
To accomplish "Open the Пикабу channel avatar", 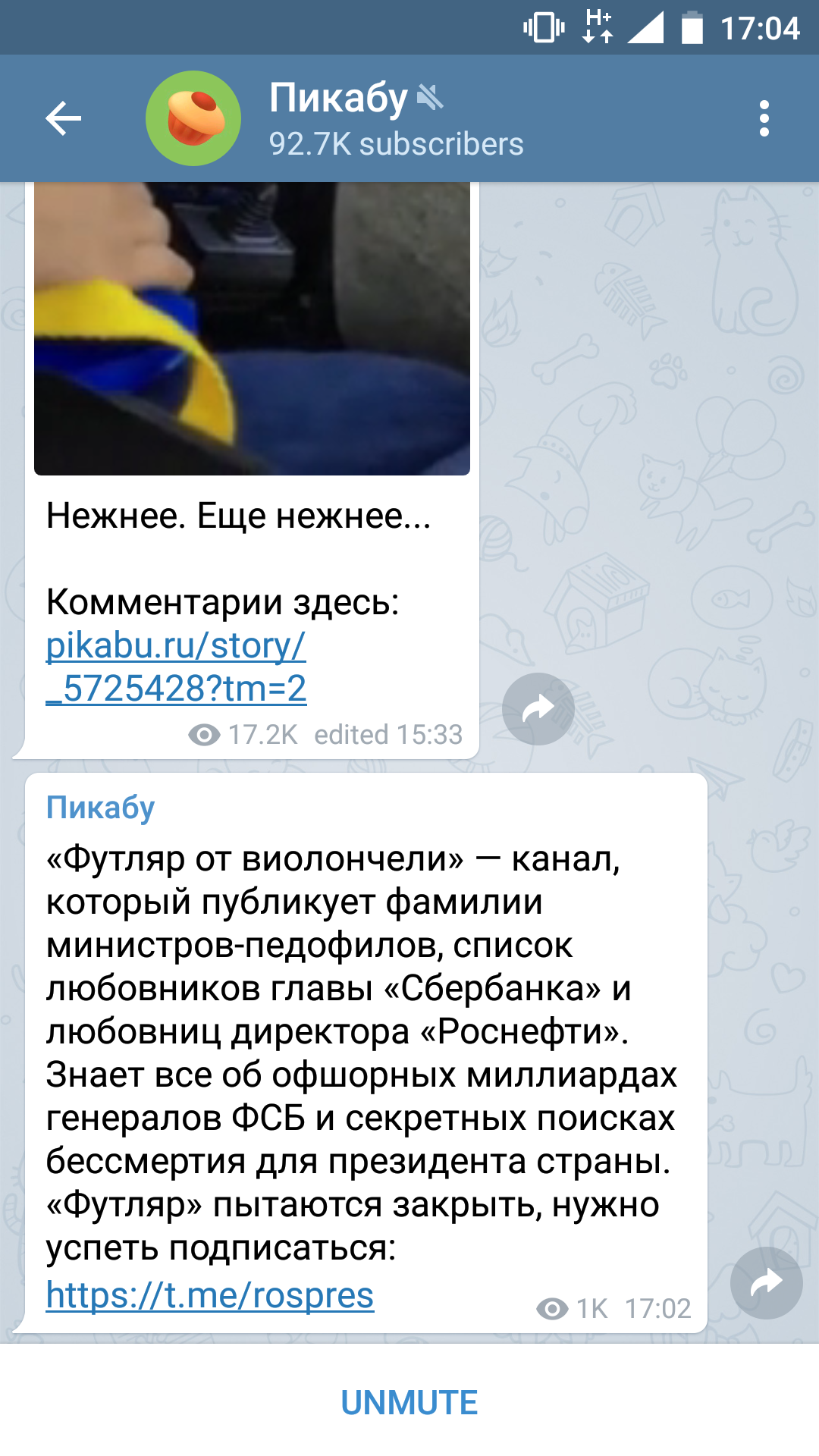I will tap(193, 118).
